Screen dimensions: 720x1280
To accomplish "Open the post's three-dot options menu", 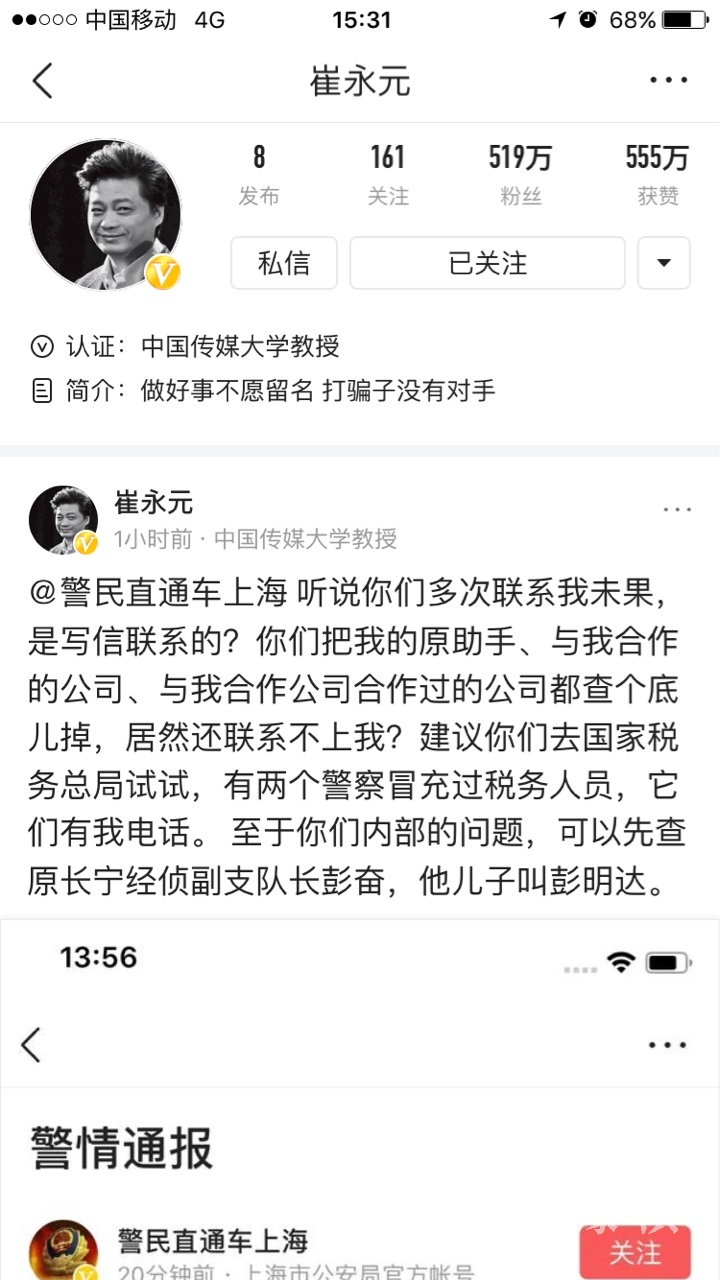I will point(677,510).
